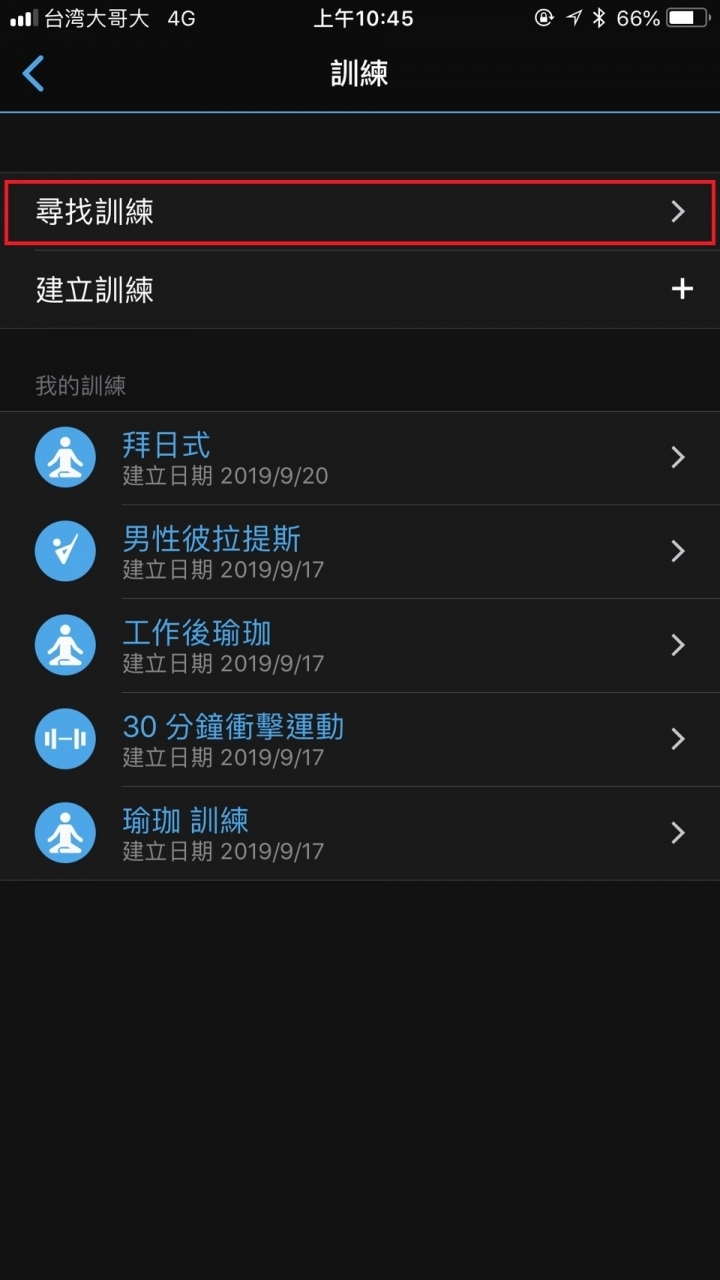Tap the meditation icon beside 瑜珈 訓練
720x1280 pixels.
point(65,832)
